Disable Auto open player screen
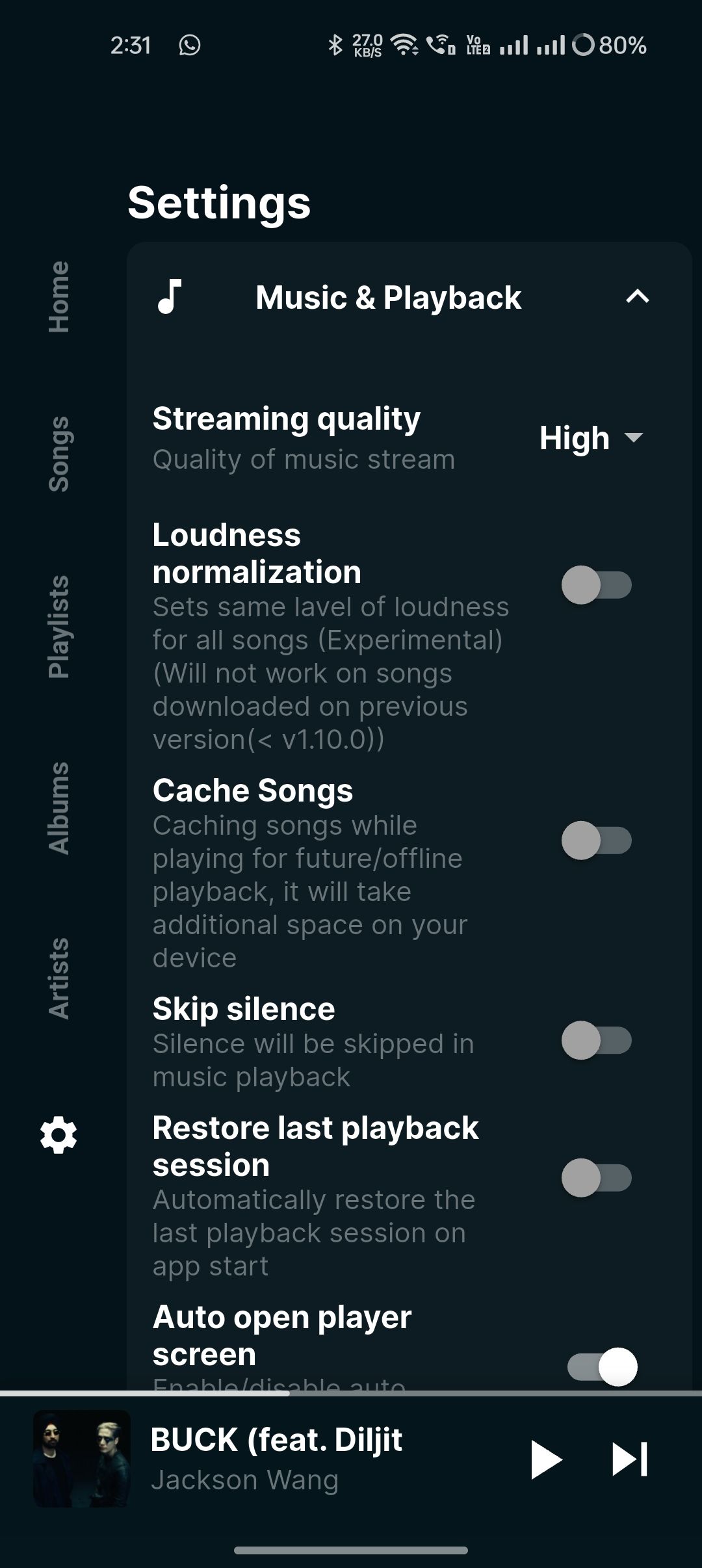 (x=602, y=1366)
